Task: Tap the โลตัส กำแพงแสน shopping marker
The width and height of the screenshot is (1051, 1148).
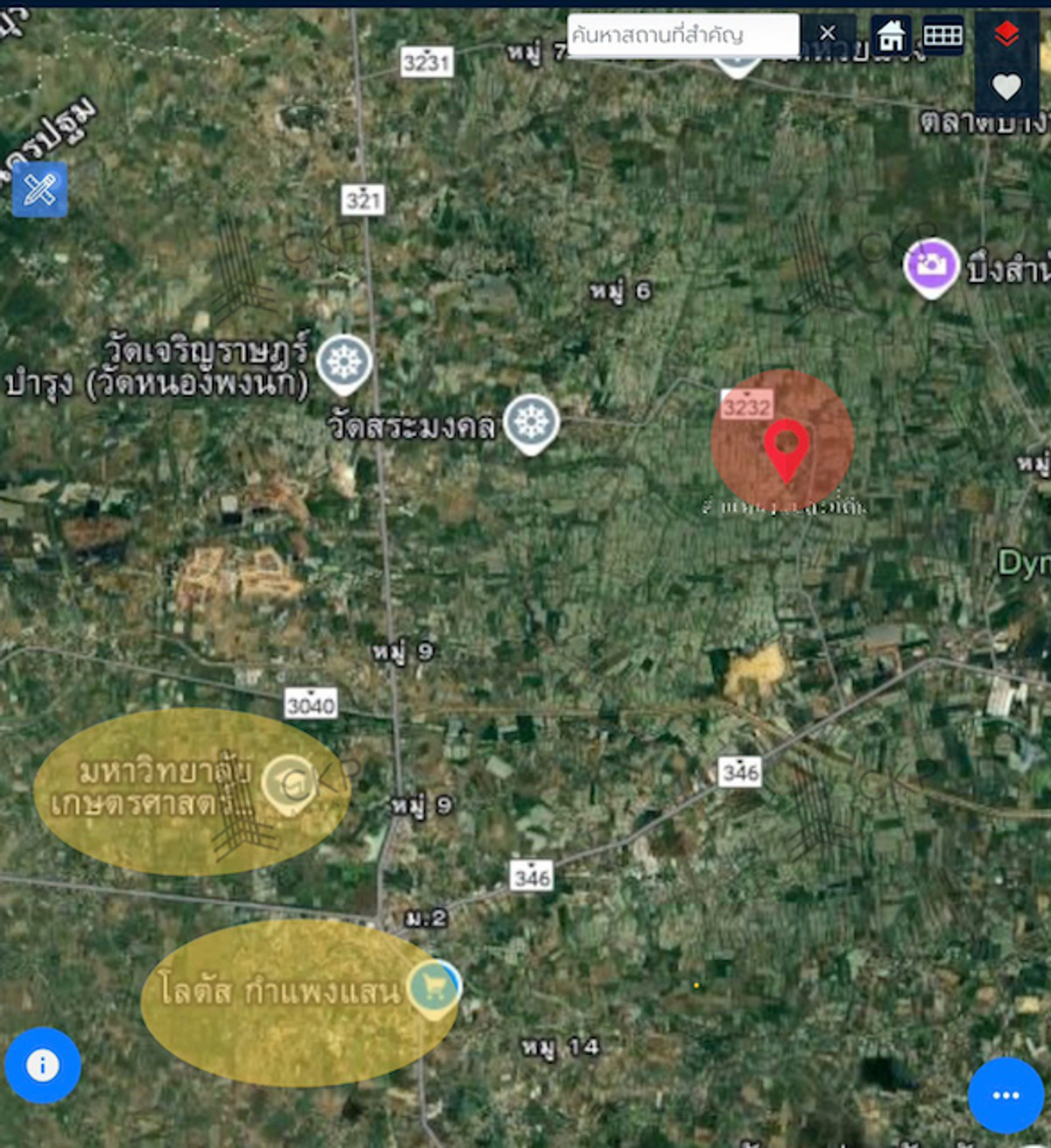Action: [434, 988]
